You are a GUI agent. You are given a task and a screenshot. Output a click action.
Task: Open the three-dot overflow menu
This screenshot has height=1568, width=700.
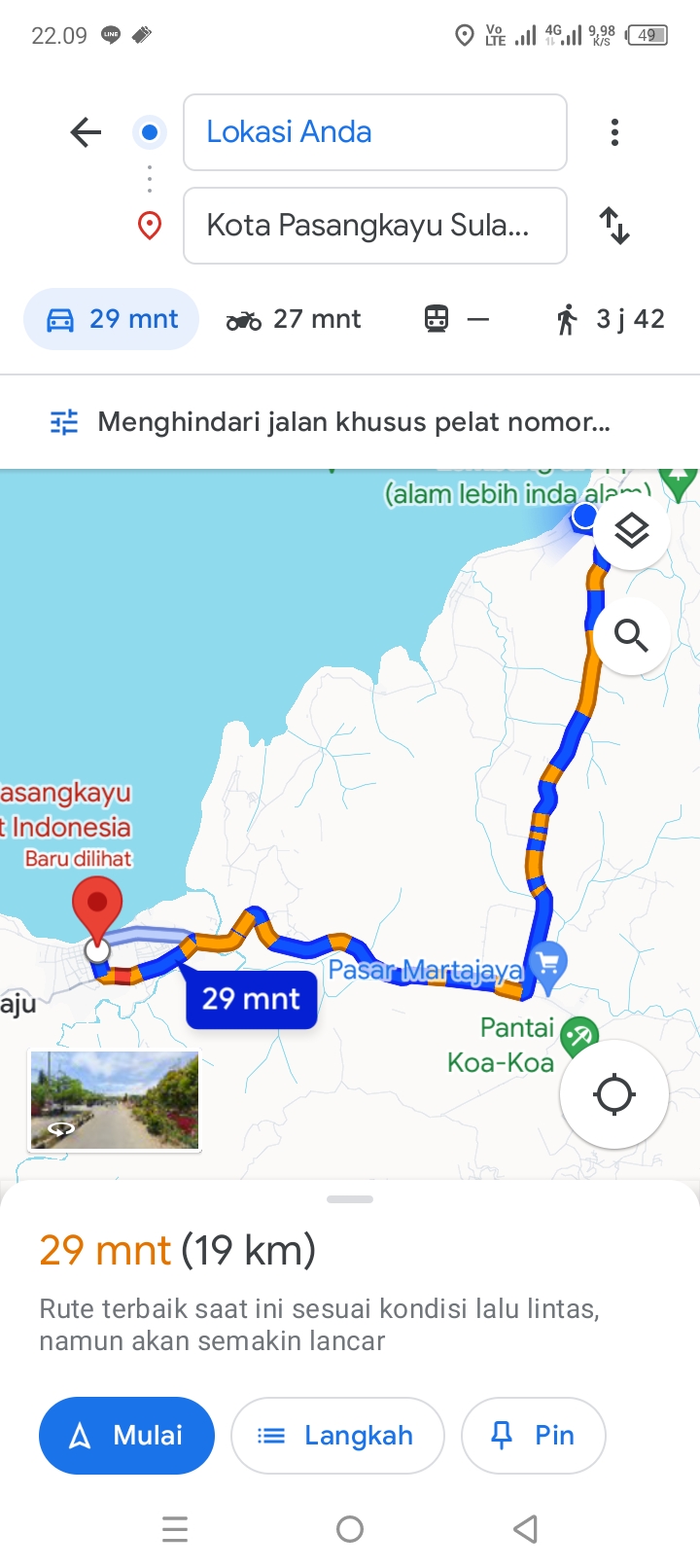point(614,132)
